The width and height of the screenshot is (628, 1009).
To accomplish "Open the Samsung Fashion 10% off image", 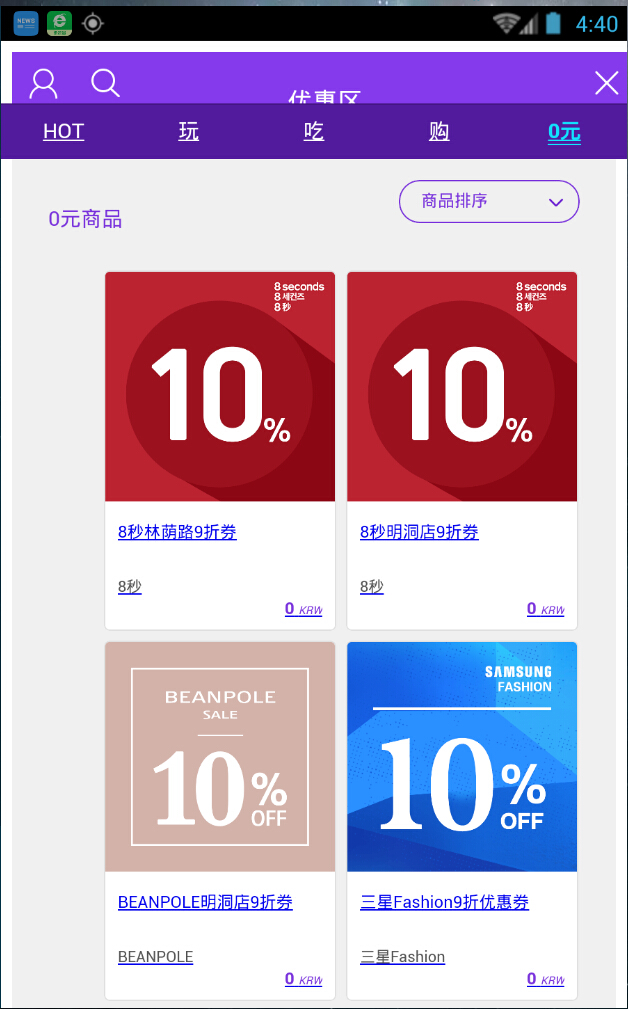I will pos(461,756).
